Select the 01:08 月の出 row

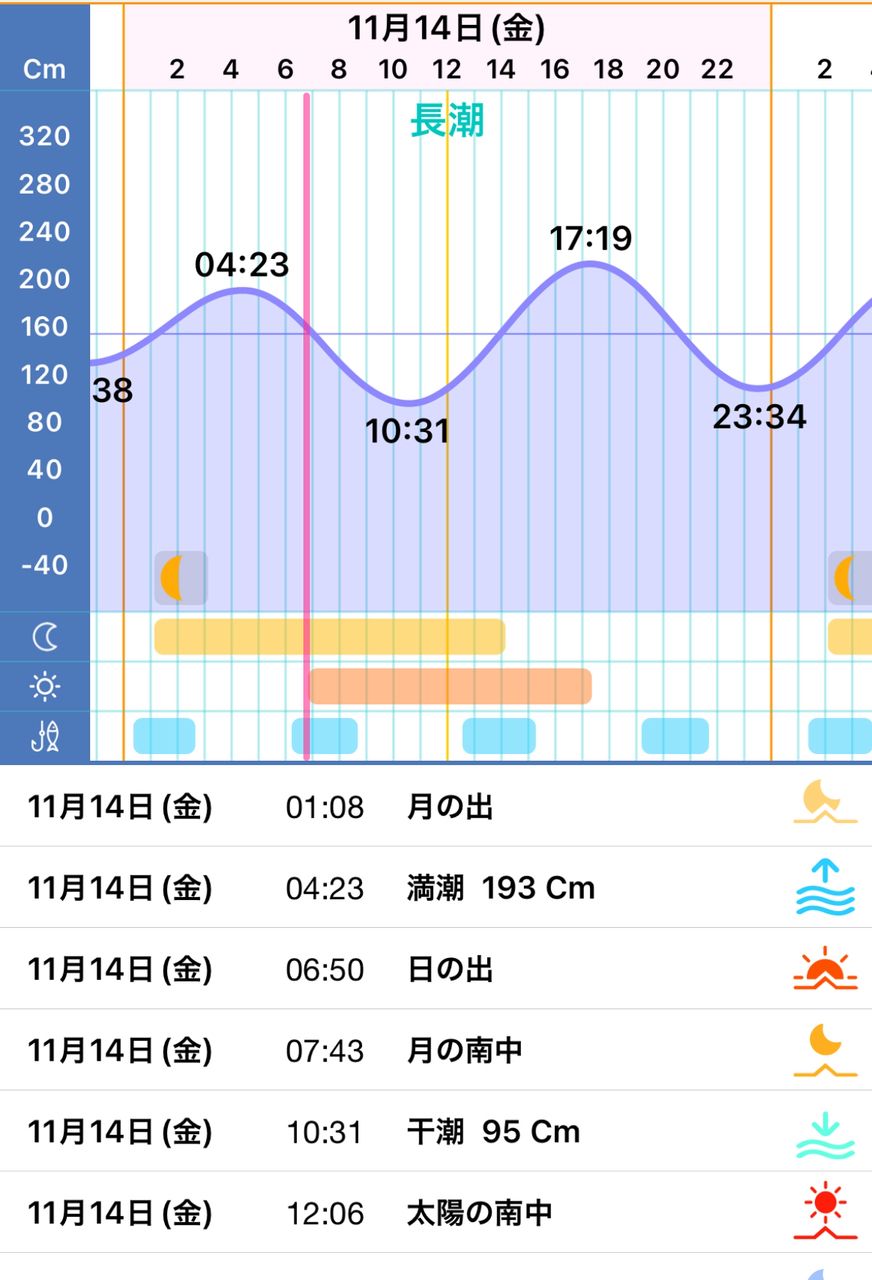pyautogui.click(x=436, y=806)
